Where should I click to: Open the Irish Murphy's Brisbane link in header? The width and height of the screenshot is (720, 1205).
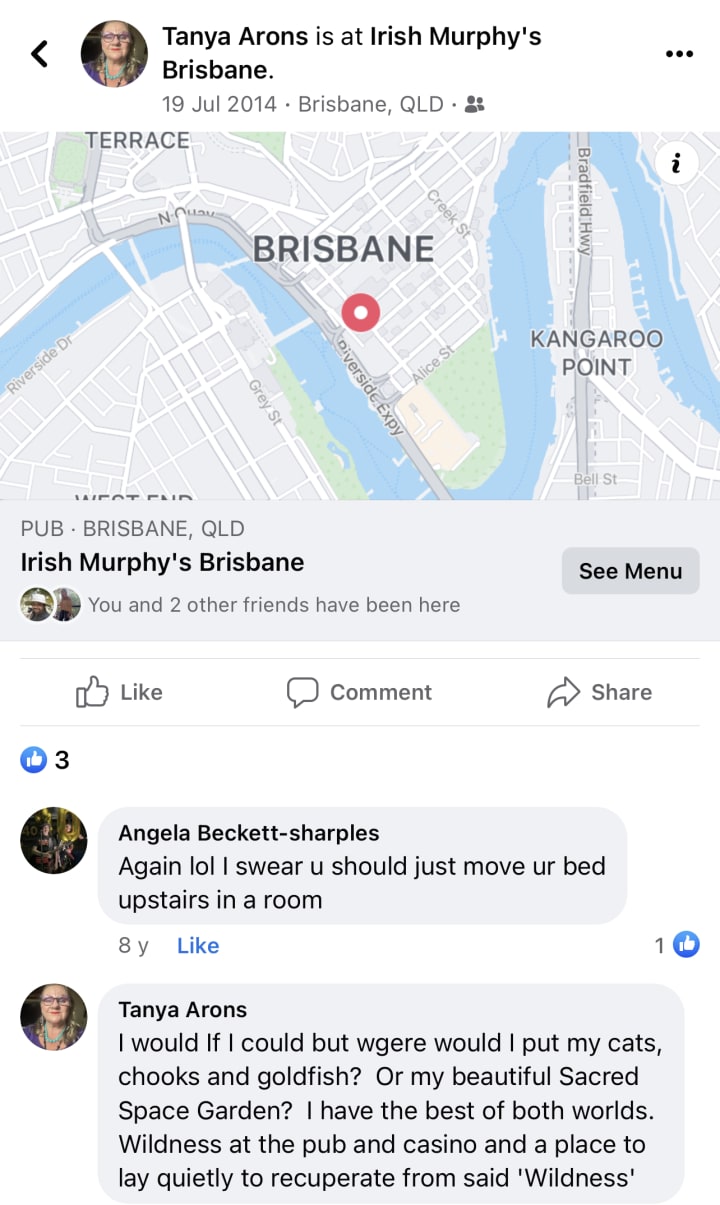tap(455, 37)
